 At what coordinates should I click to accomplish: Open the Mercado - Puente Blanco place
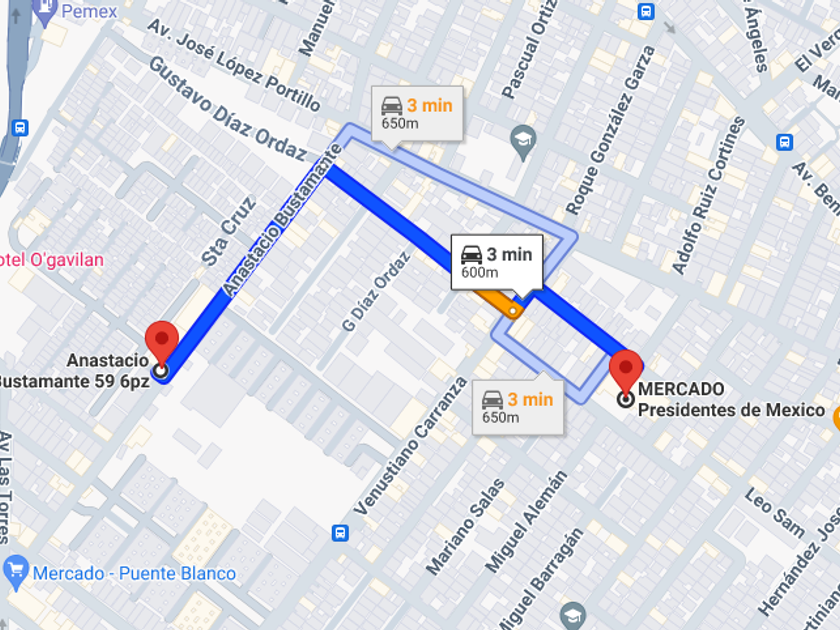click(119, 573)
